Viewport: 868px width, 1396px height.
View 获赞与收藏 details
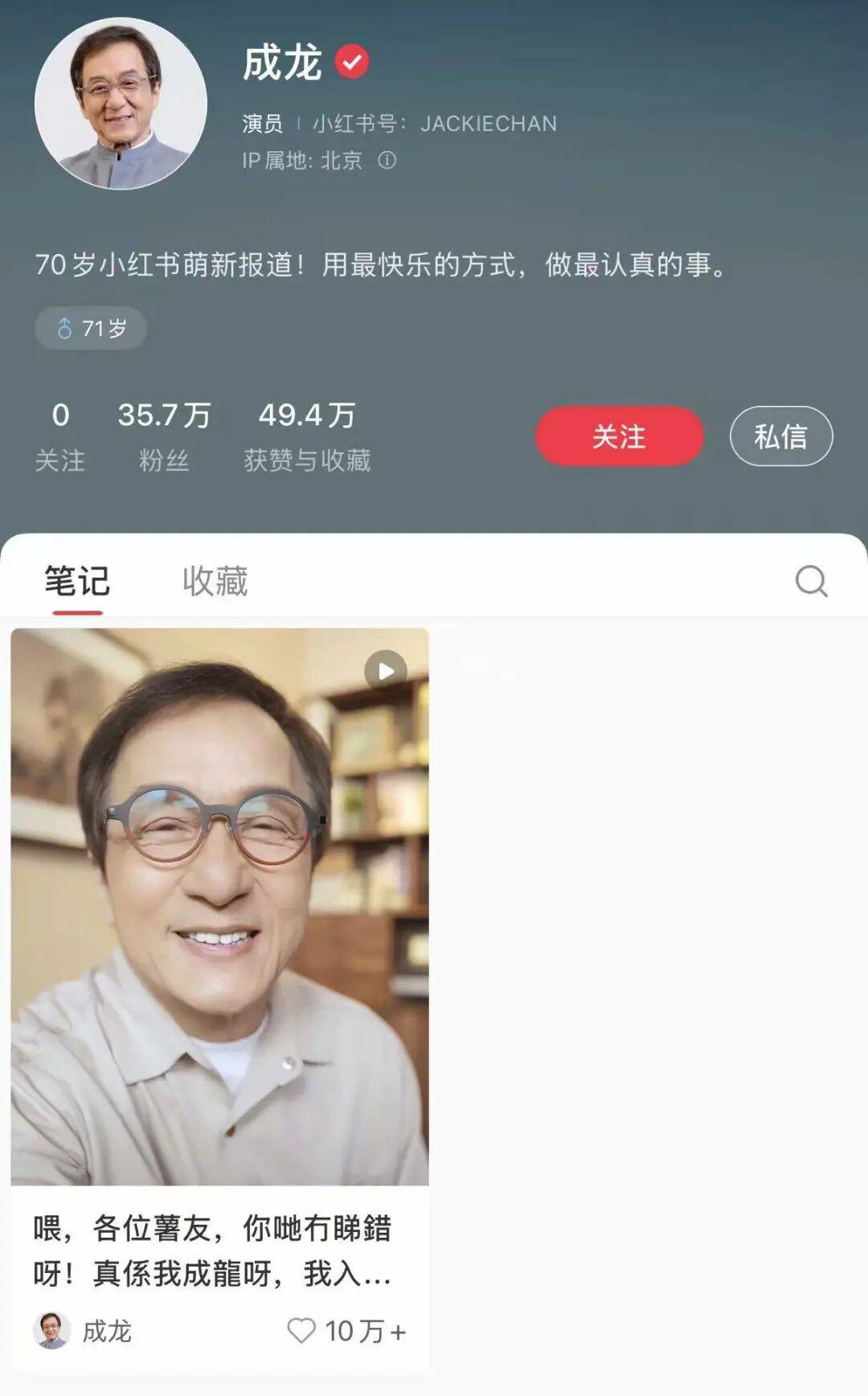(306, 436)
